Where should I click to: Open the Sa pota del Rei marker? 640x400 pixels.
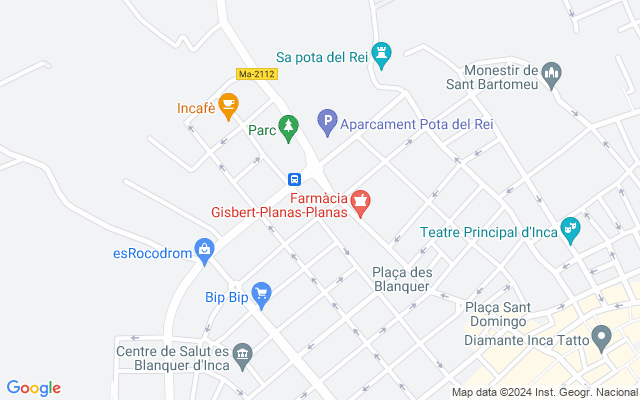381,54
